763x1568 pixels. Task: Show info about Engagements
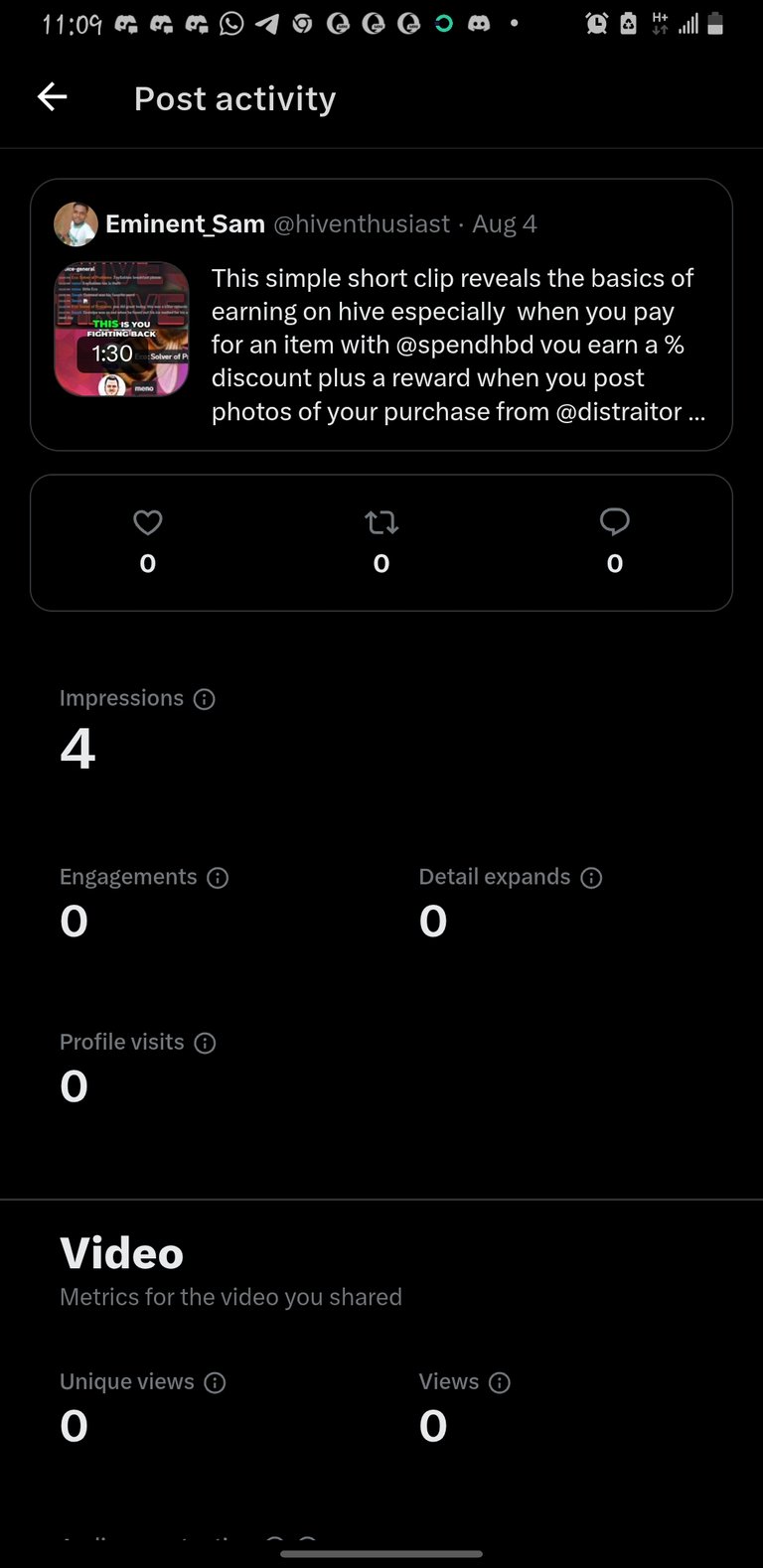click(218, 878)
